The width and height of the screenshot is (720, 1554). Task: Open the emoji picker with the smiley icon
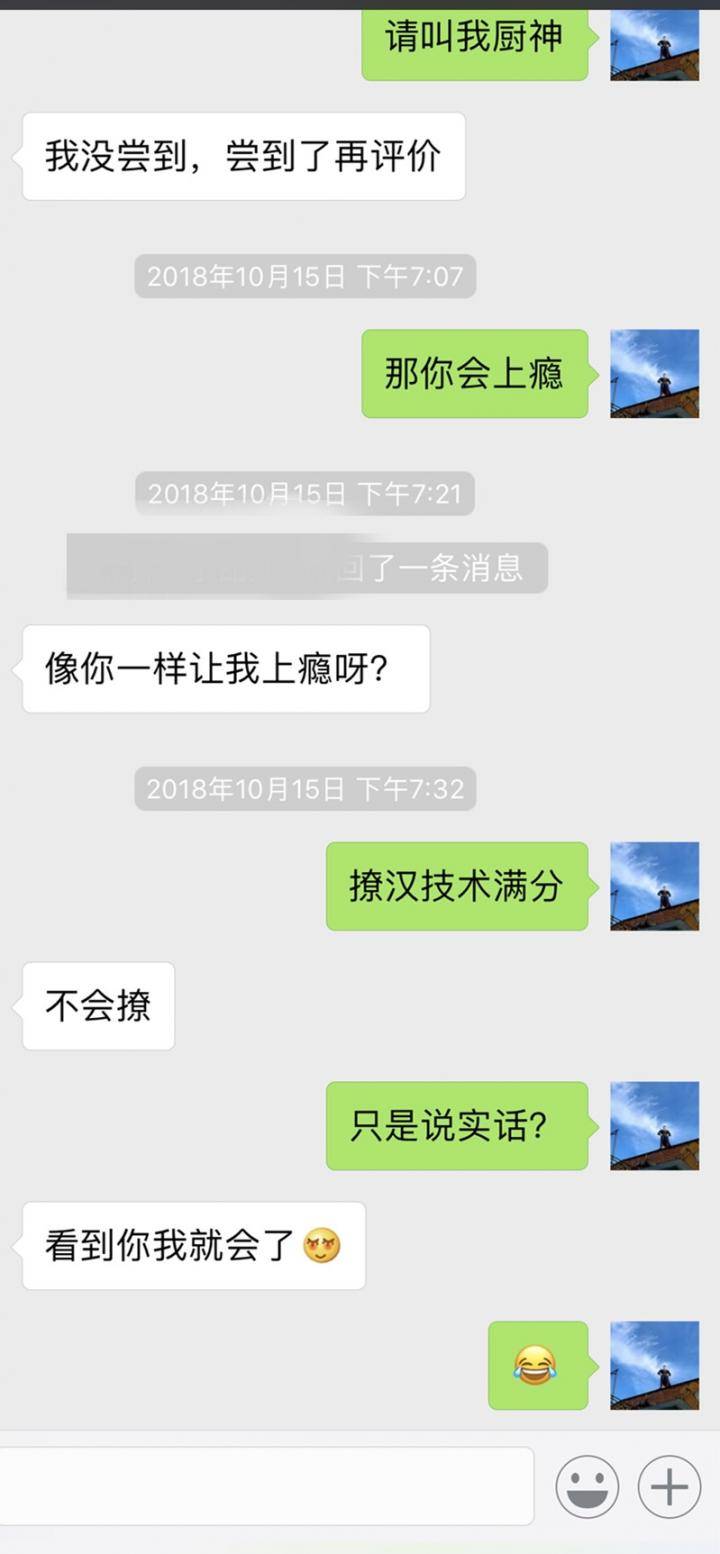(x=587, y=1487)
